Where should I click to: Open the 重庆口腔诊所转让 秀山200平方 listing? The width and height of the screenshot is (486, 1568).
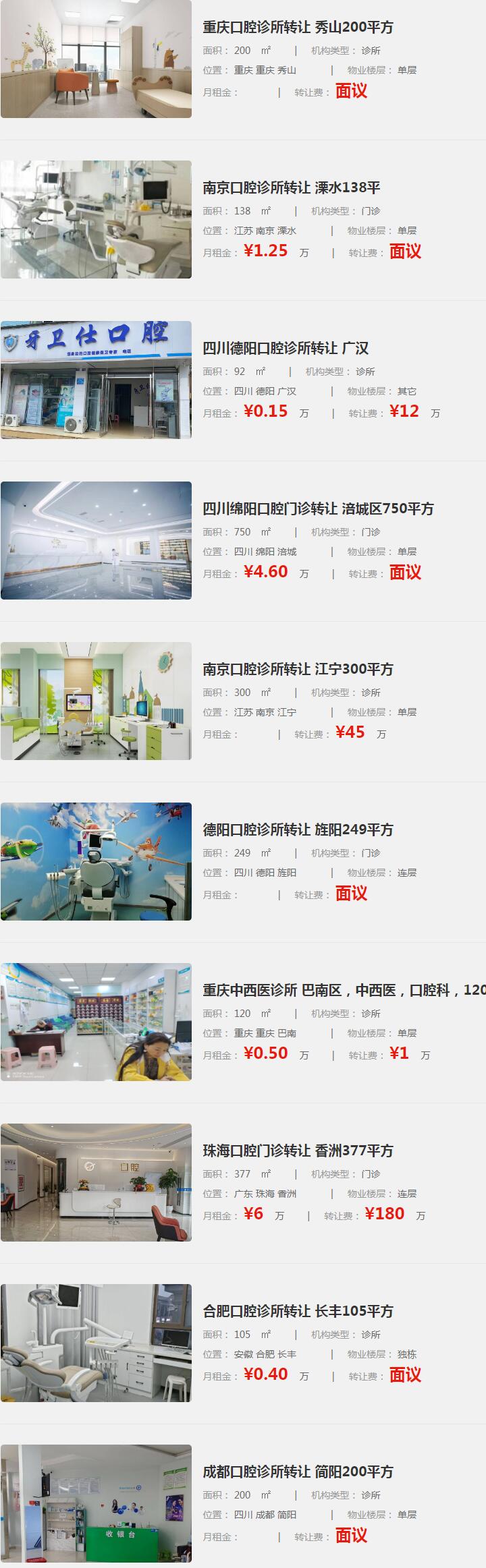tap(298, 27)
